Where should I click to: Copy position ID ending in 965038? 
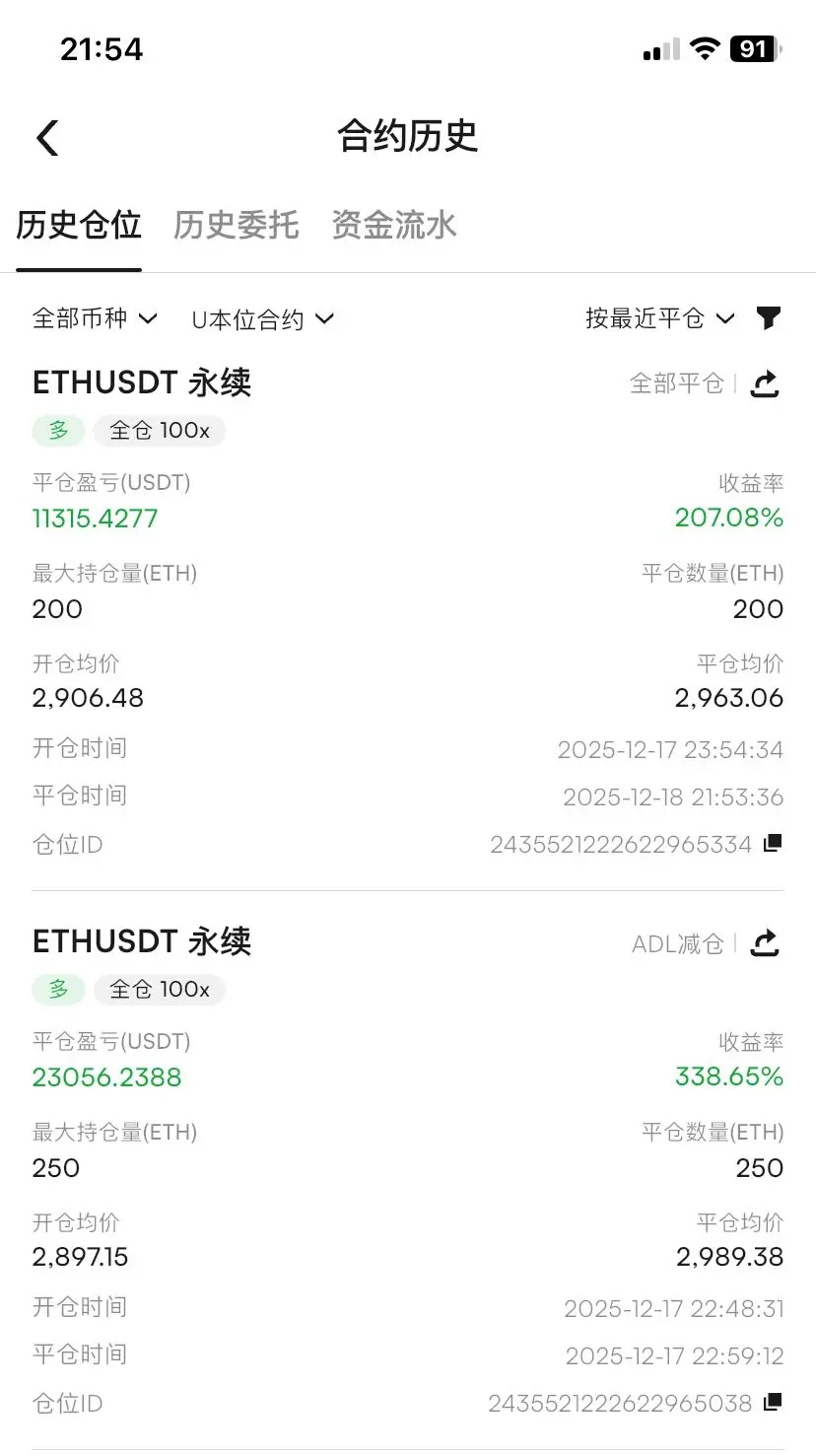tap(774, 1402)
